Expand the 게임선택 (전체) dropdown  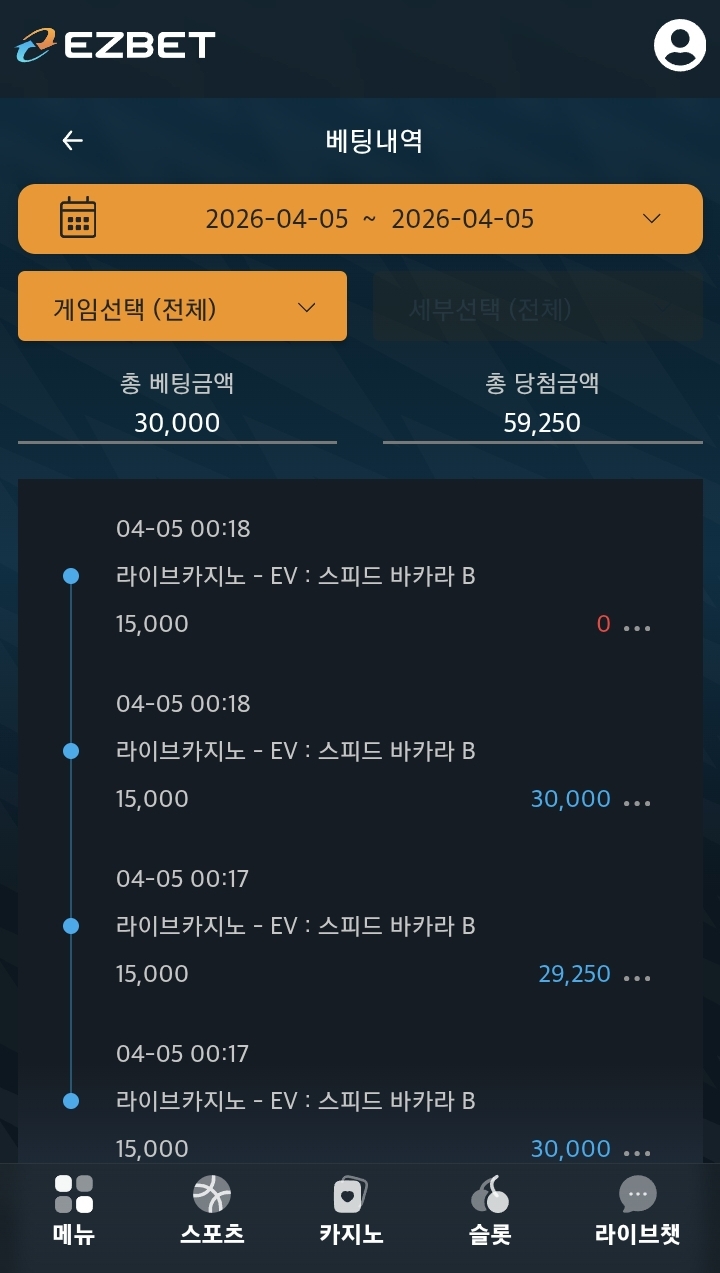[x=182, y=307]
